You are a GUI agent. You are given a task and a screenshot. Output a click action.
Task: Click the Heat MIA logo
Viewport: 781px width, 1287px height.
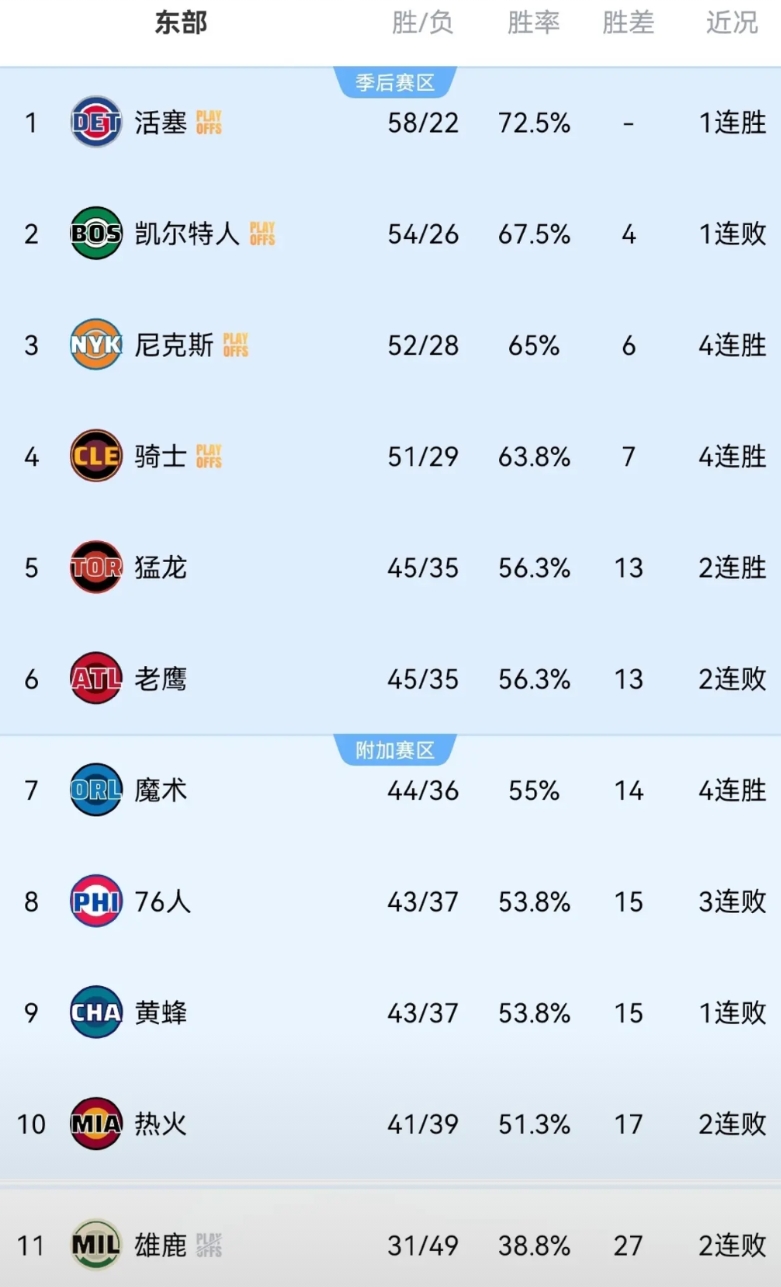[95, 1124]
